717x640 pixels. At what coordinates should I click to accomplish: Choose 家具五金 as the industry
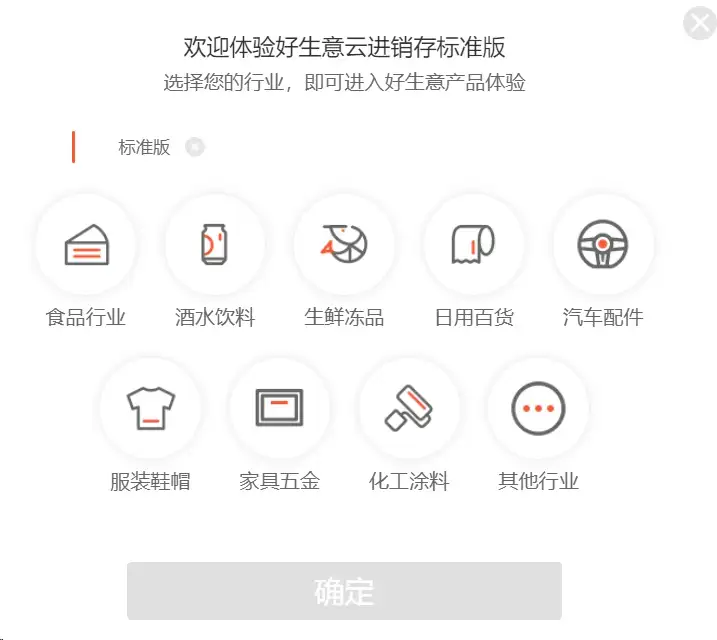pos(280,408)
